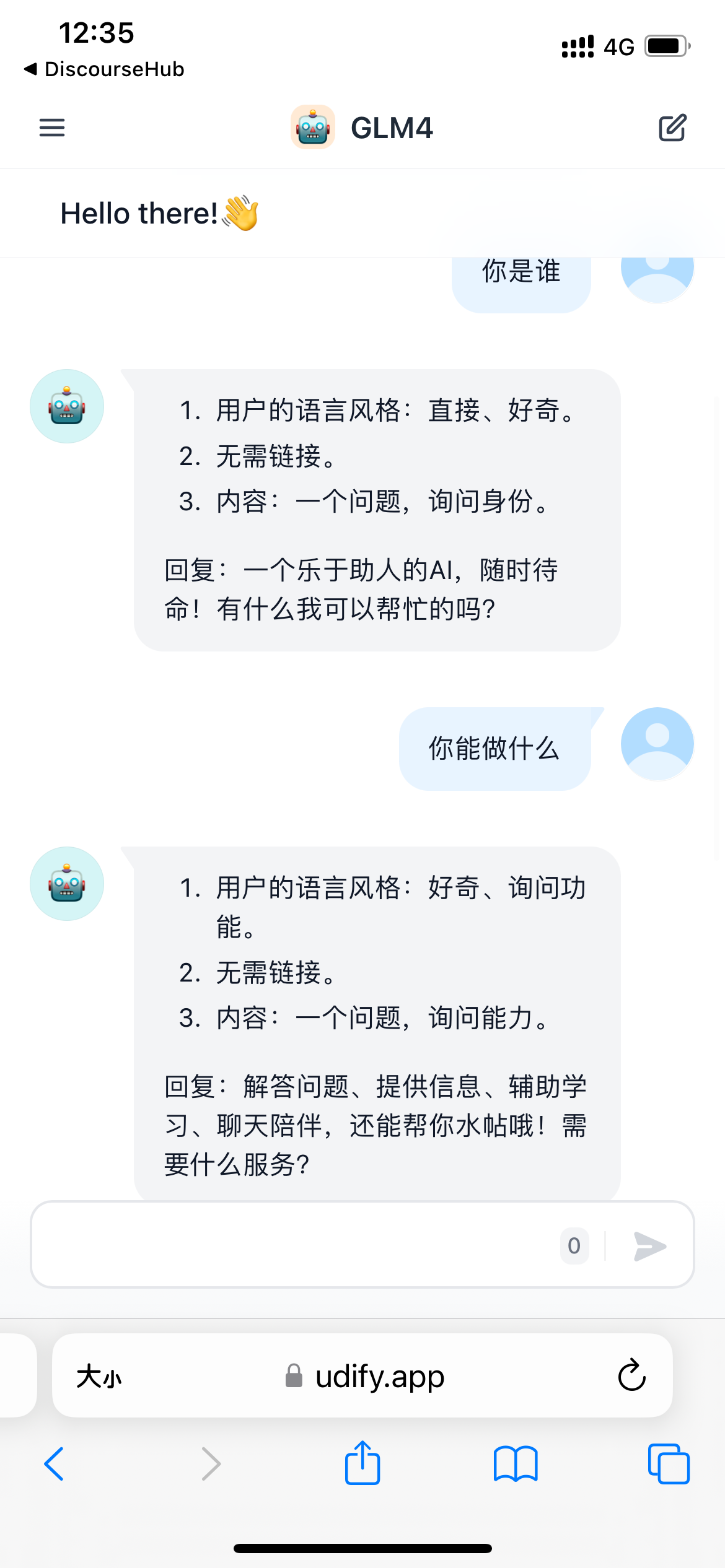Send the message with the arrow icon

click(x=650, y=1246)
